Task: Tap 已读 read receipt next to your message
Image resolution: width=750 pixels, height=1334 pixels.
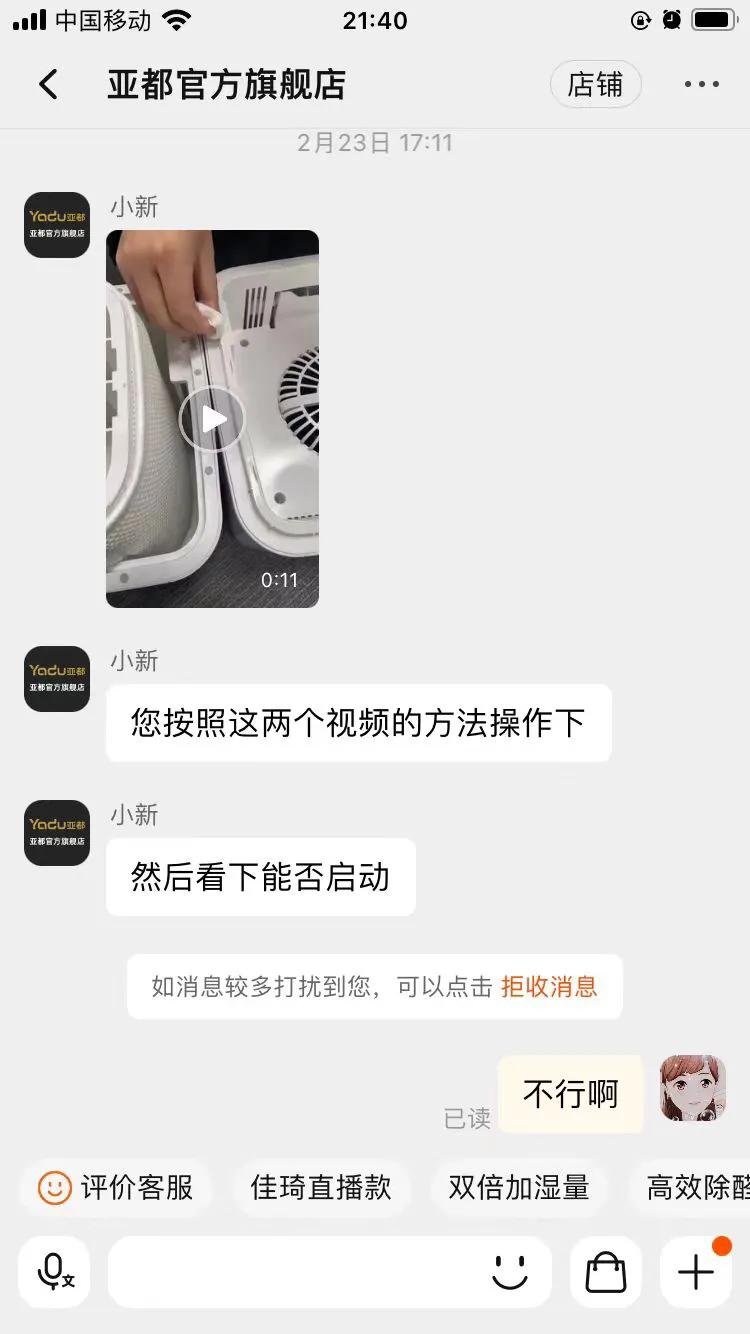Action: (470, 1119)
